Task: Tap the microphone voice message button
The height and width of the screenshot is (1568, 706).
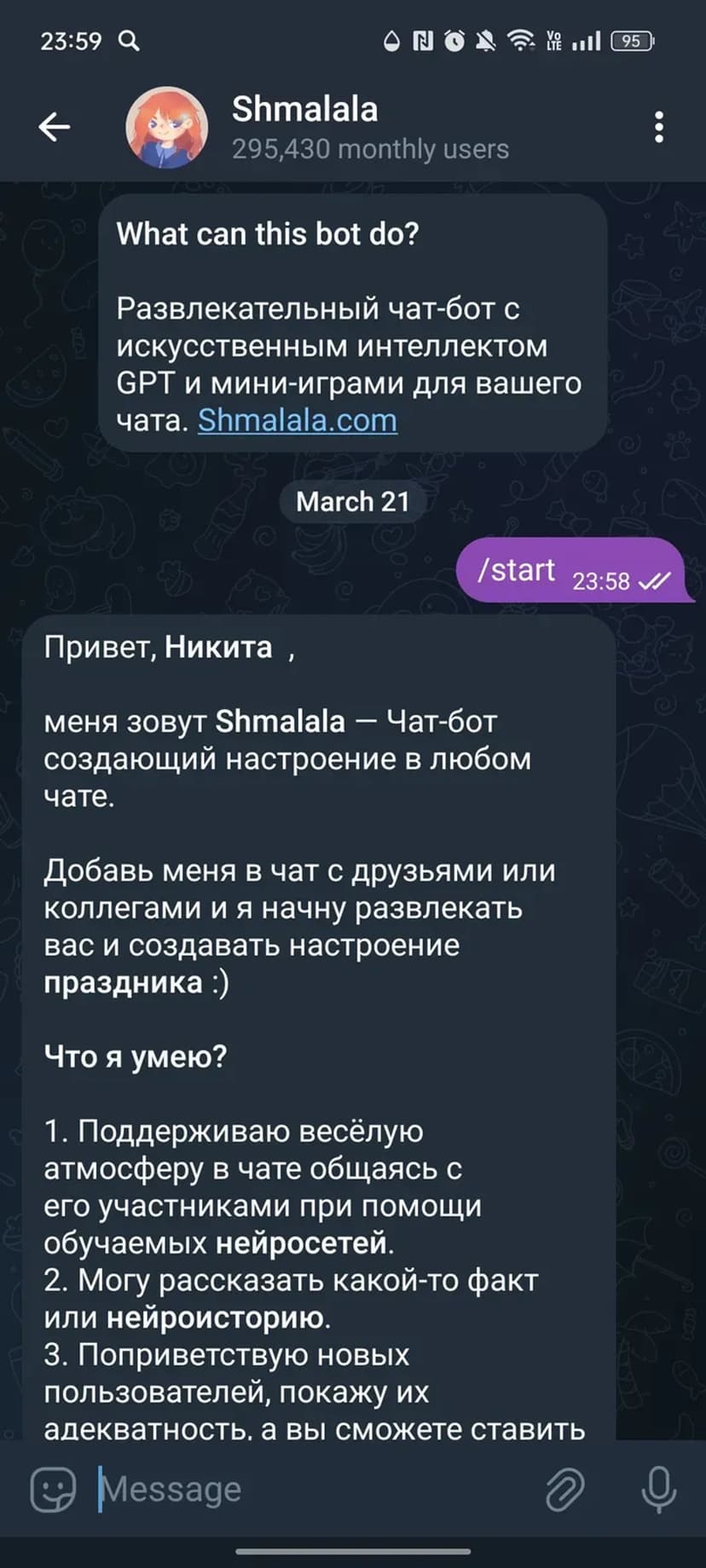Action: point(658,1490)
